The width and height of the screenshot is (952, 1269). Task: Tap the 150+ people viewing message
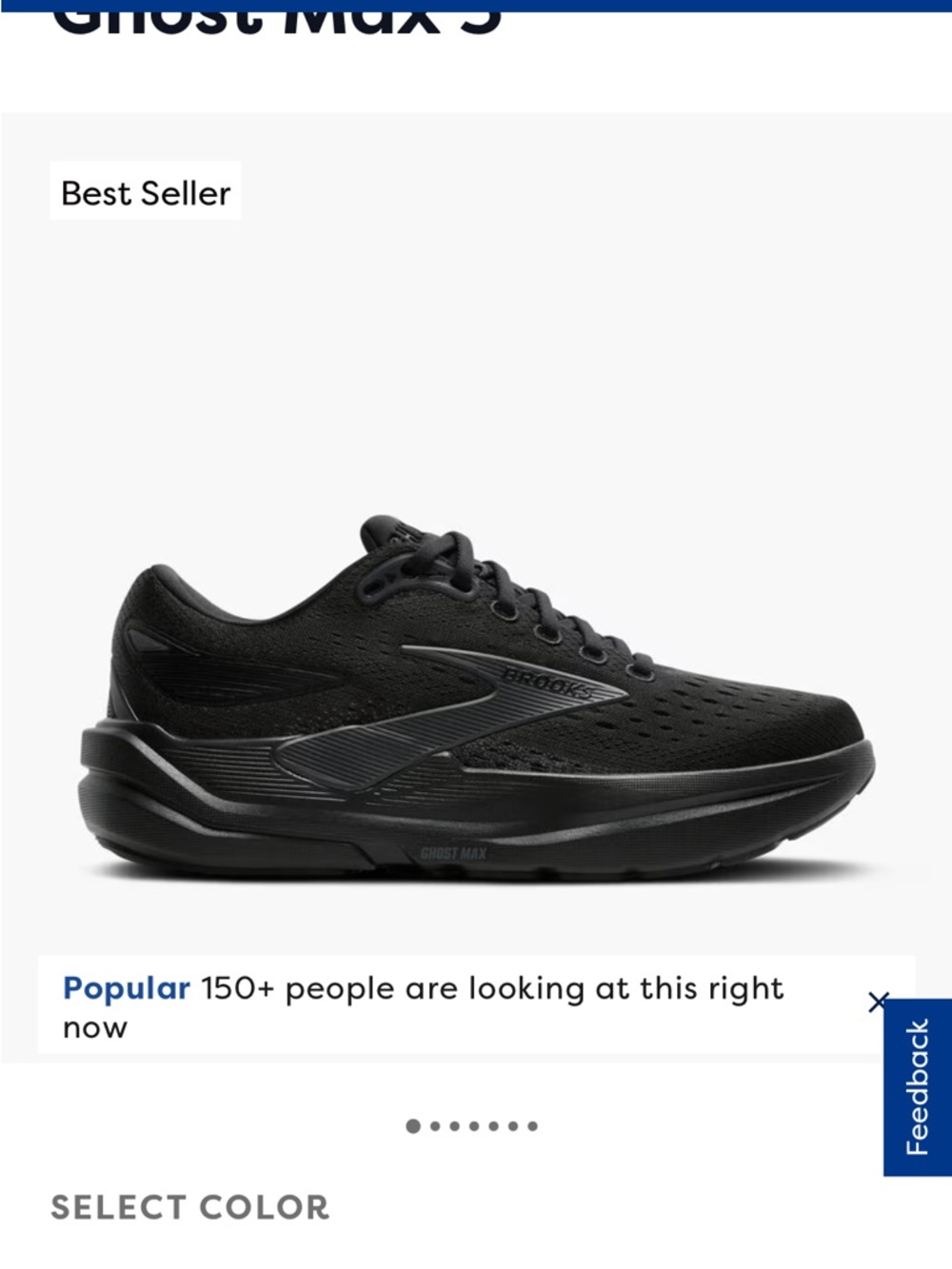point(428,1006)
